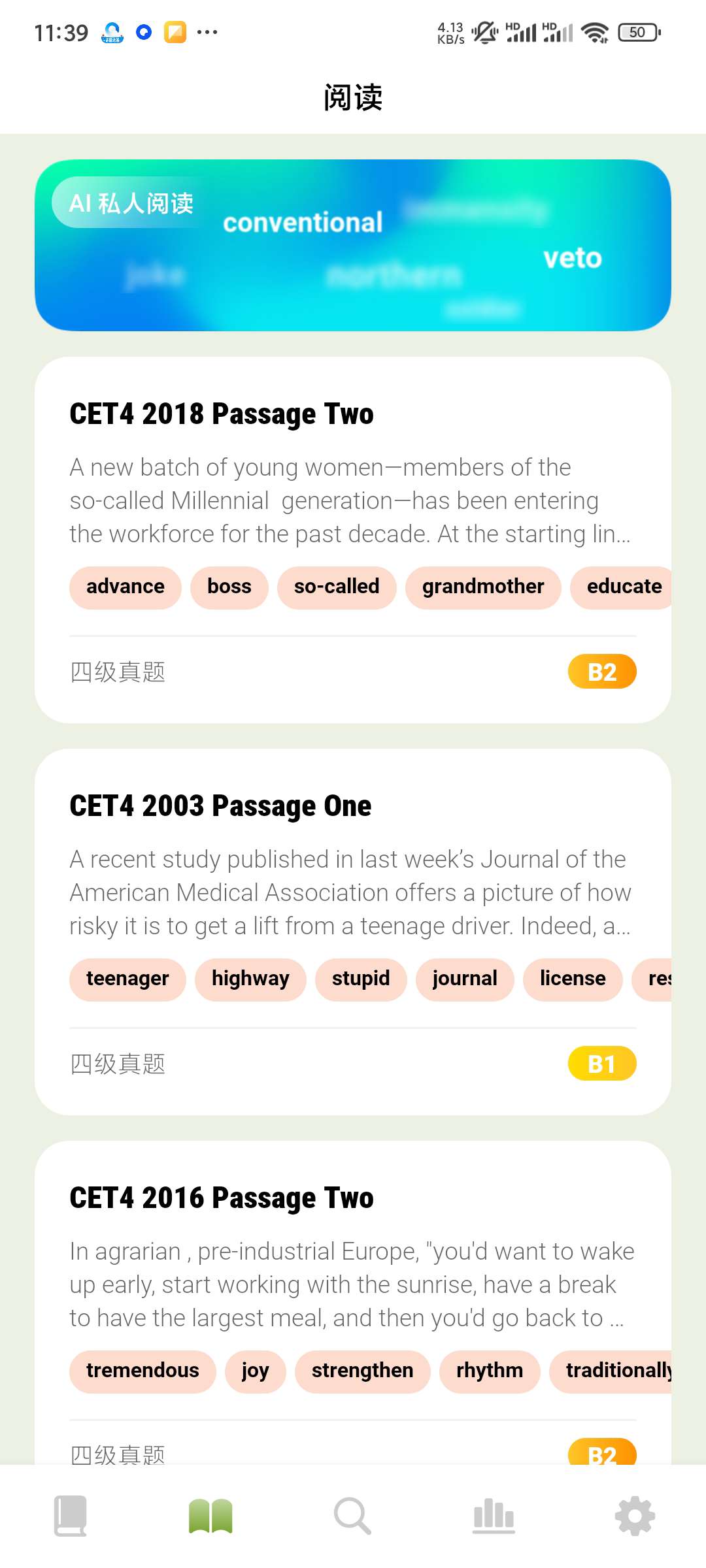The image size is (706, 1568).
Task: Select the 'tremendous' word chip
Action: point(143,1371)
